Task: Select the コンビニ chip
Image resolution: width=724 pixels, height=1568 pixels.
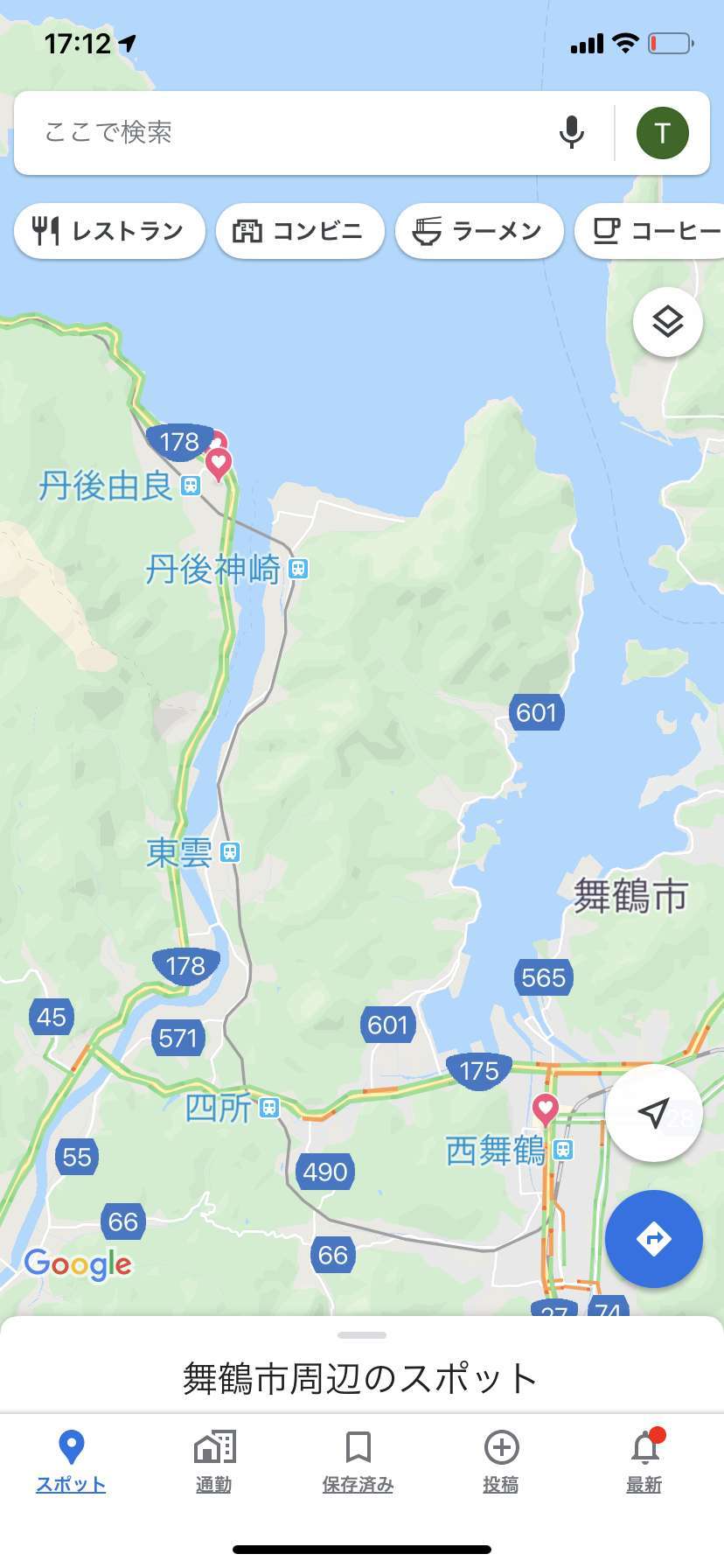Action: (300, 231)
